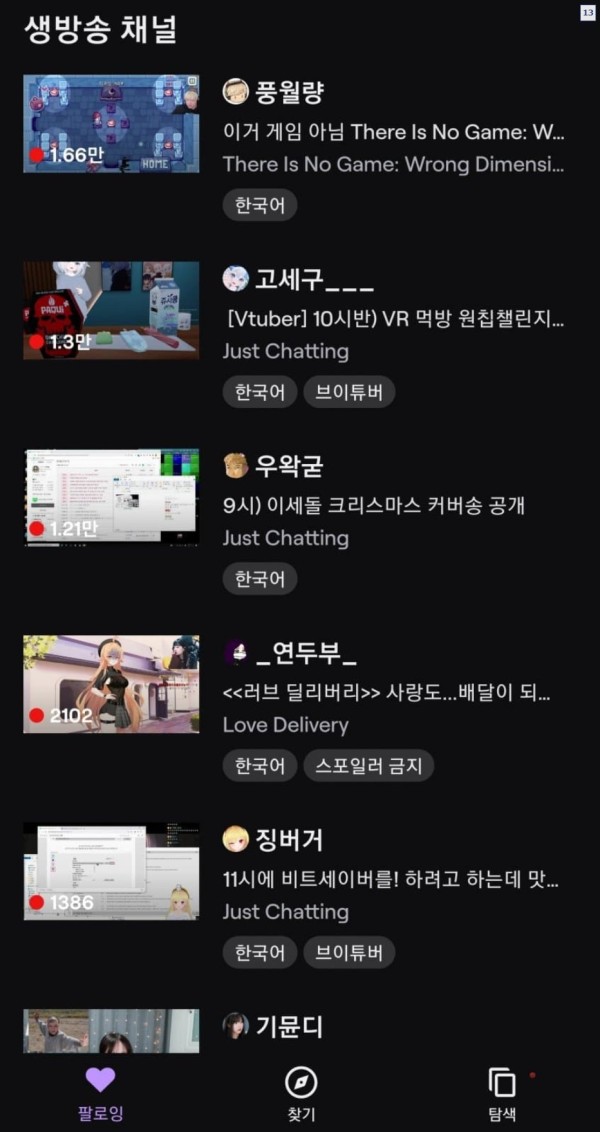The height and width of the screenshot is (1132, 600).
Task: Select the 브이튜버 tag under 고세구___
Action: pos(349,392)
